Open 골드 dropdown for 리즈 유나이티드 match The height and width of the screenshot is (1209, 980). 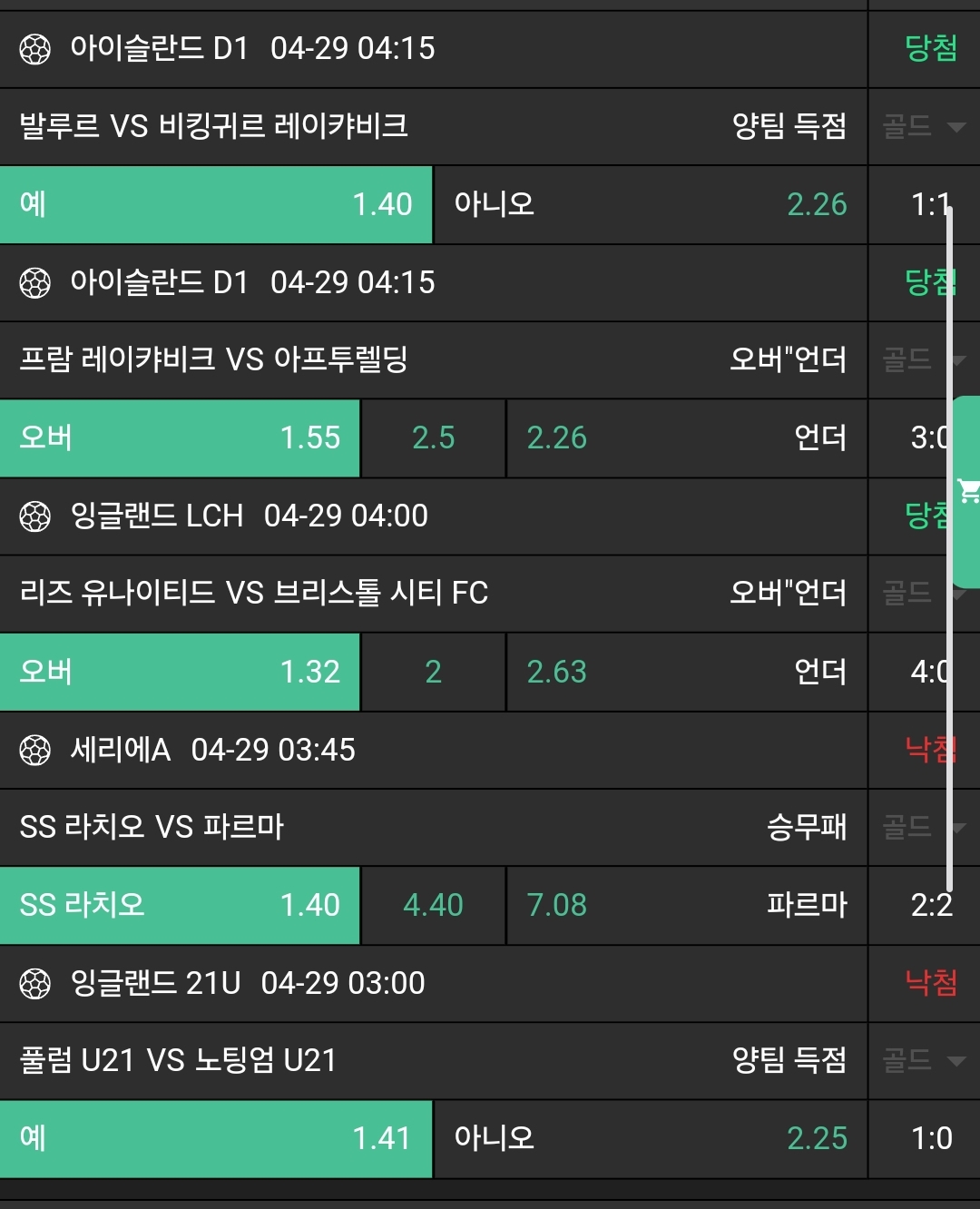[918, 594]
